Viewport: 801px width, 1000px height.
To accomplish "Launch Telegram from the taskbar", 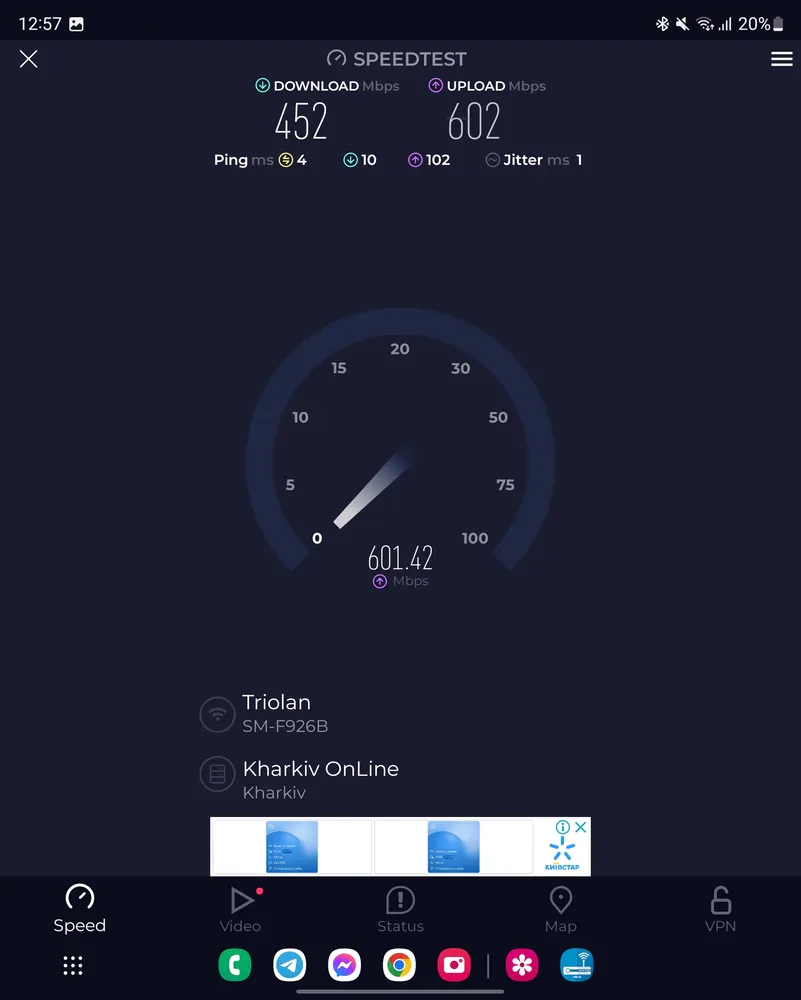I will point(290,965).
